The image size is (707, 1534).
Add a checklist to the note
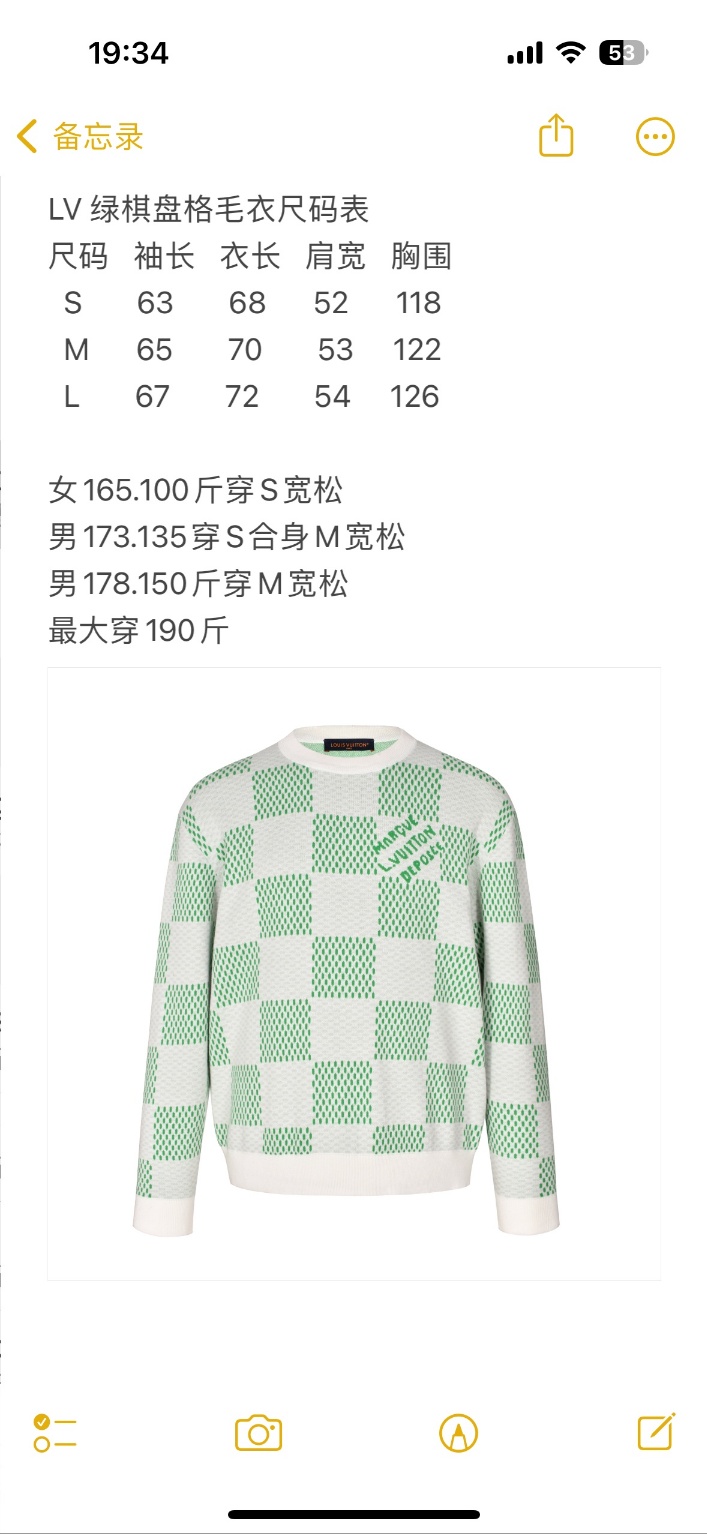click(55, 1433)
